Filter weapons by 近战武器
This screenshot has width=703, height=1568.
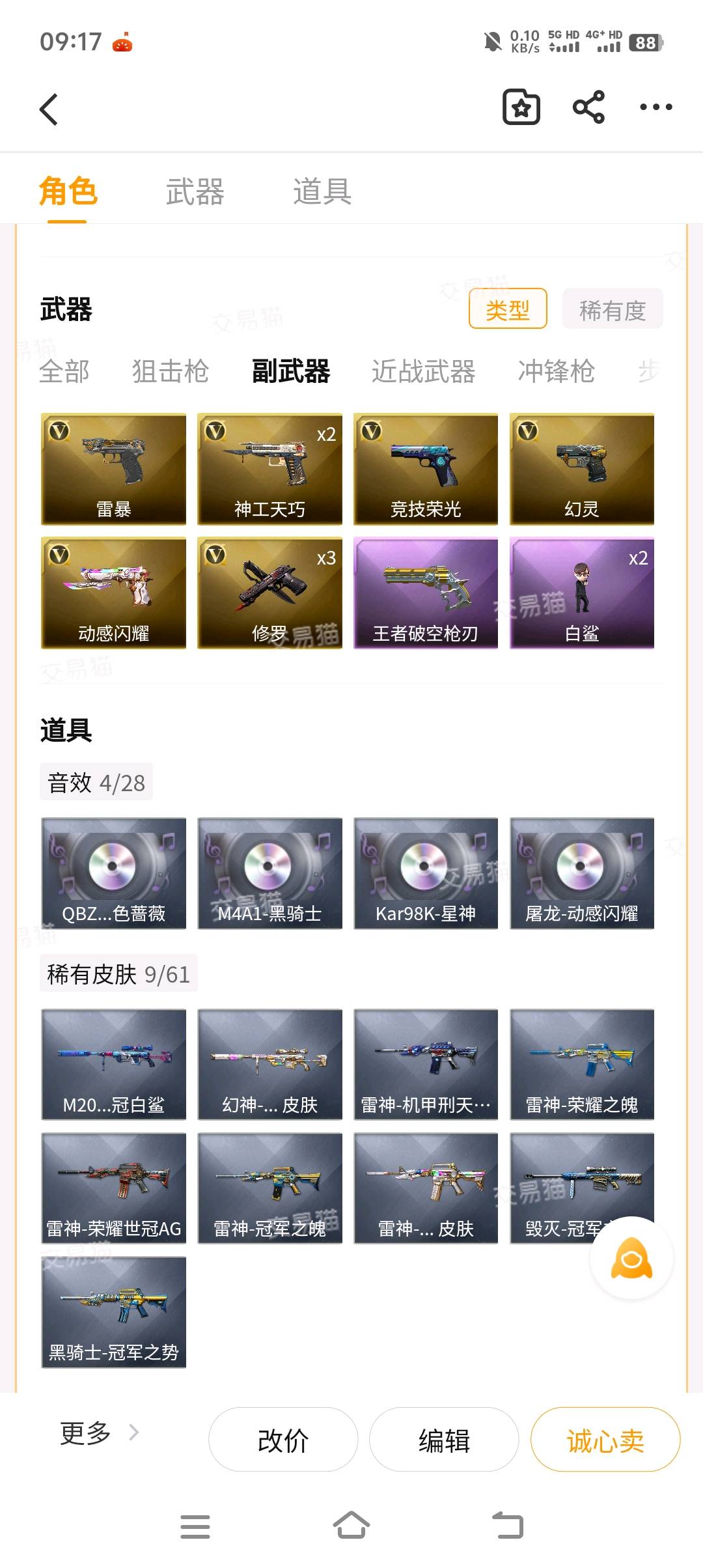[x=423, y=372]
